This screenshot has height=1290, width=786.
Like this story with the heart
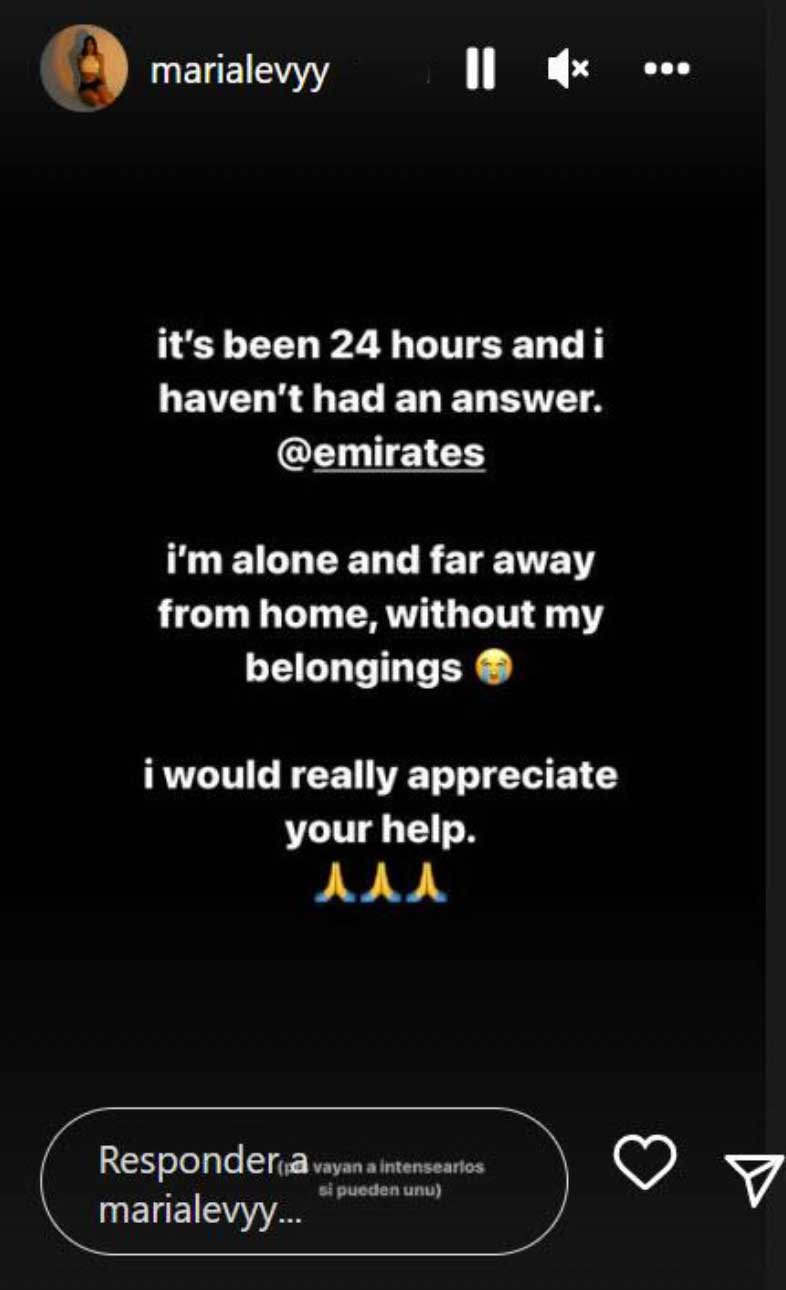click(644, 1164)
